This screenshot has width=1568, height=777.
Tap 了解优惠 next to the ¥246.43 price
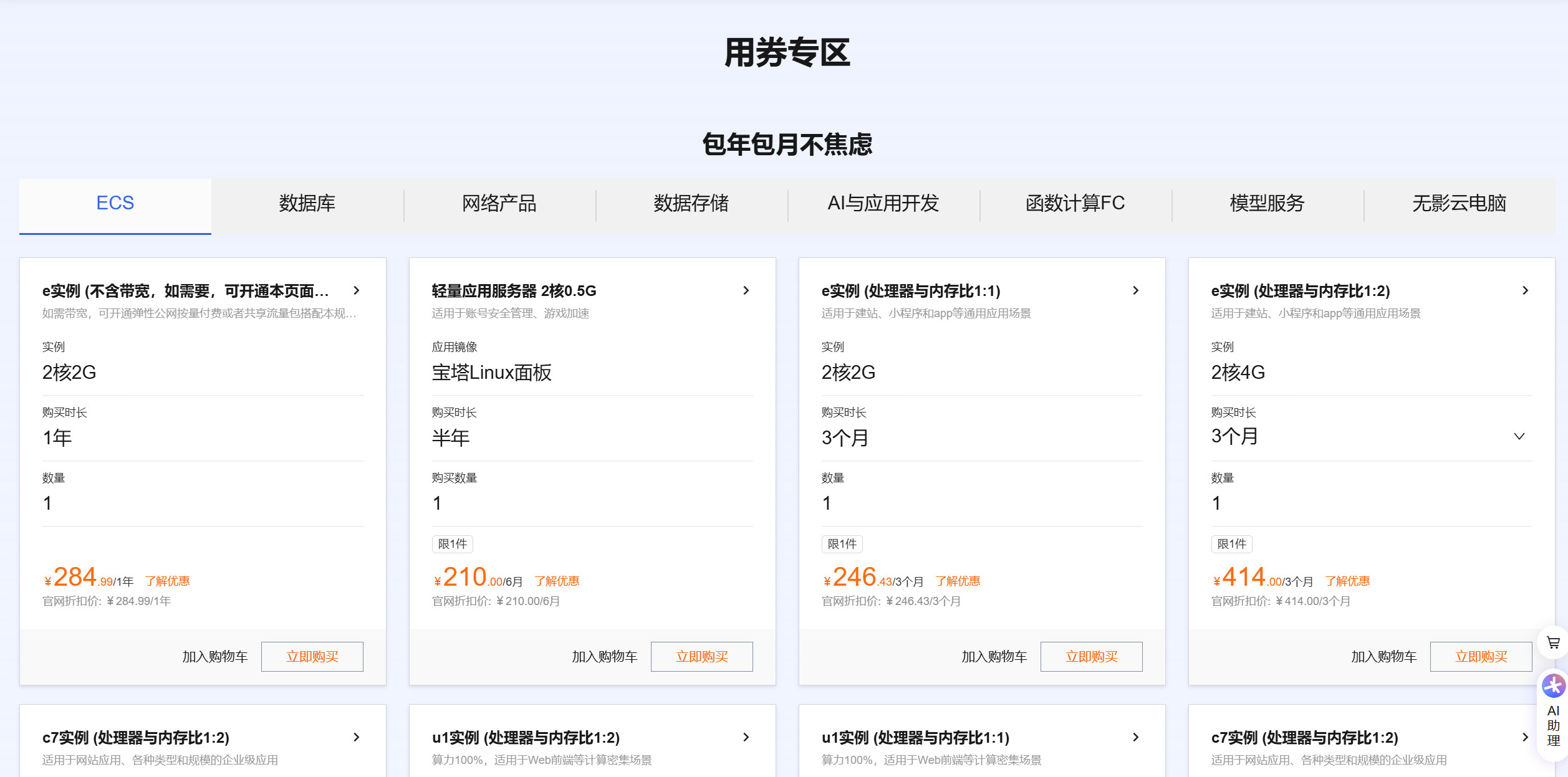click(958, 581)
